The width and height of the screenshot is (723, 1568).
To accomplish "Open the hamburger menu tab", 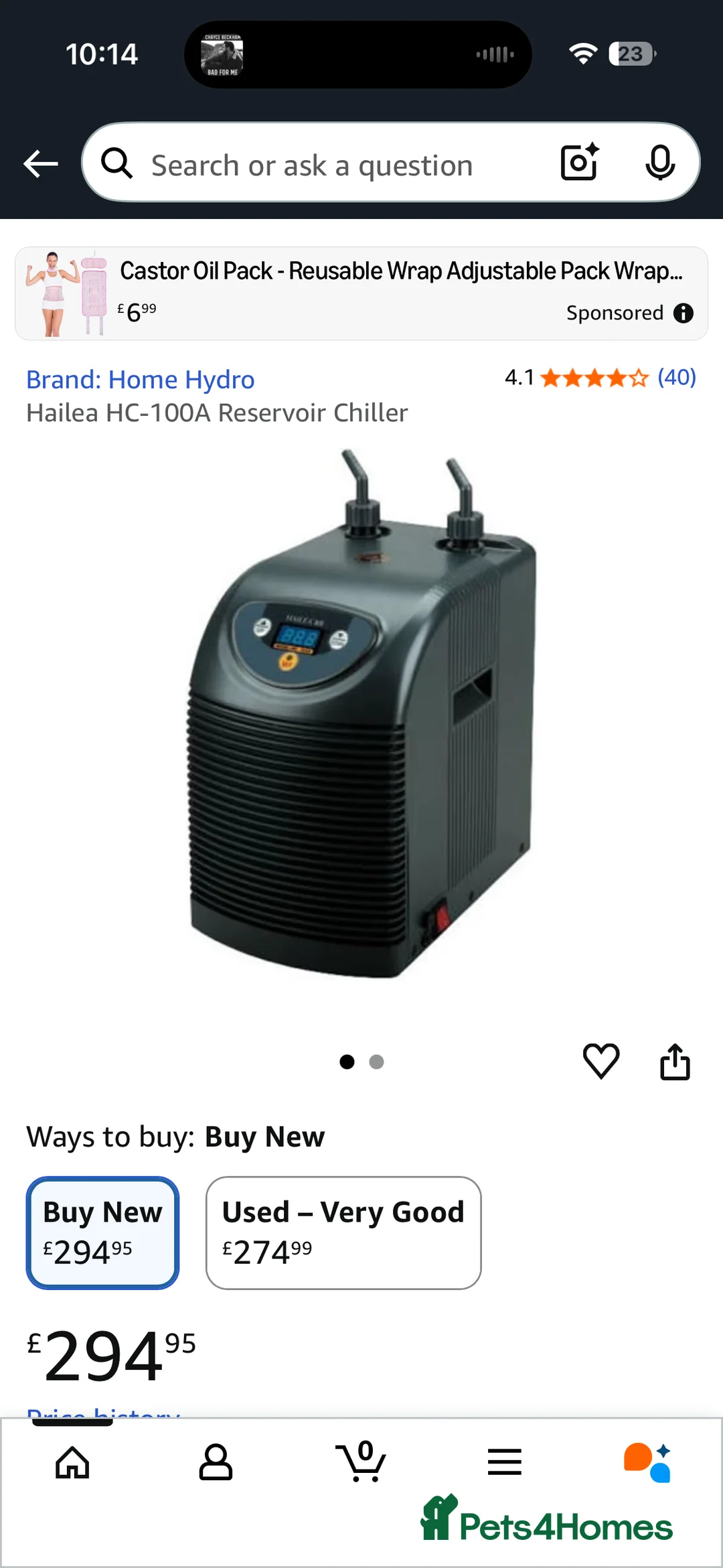I will click(x=505, y=1462).
